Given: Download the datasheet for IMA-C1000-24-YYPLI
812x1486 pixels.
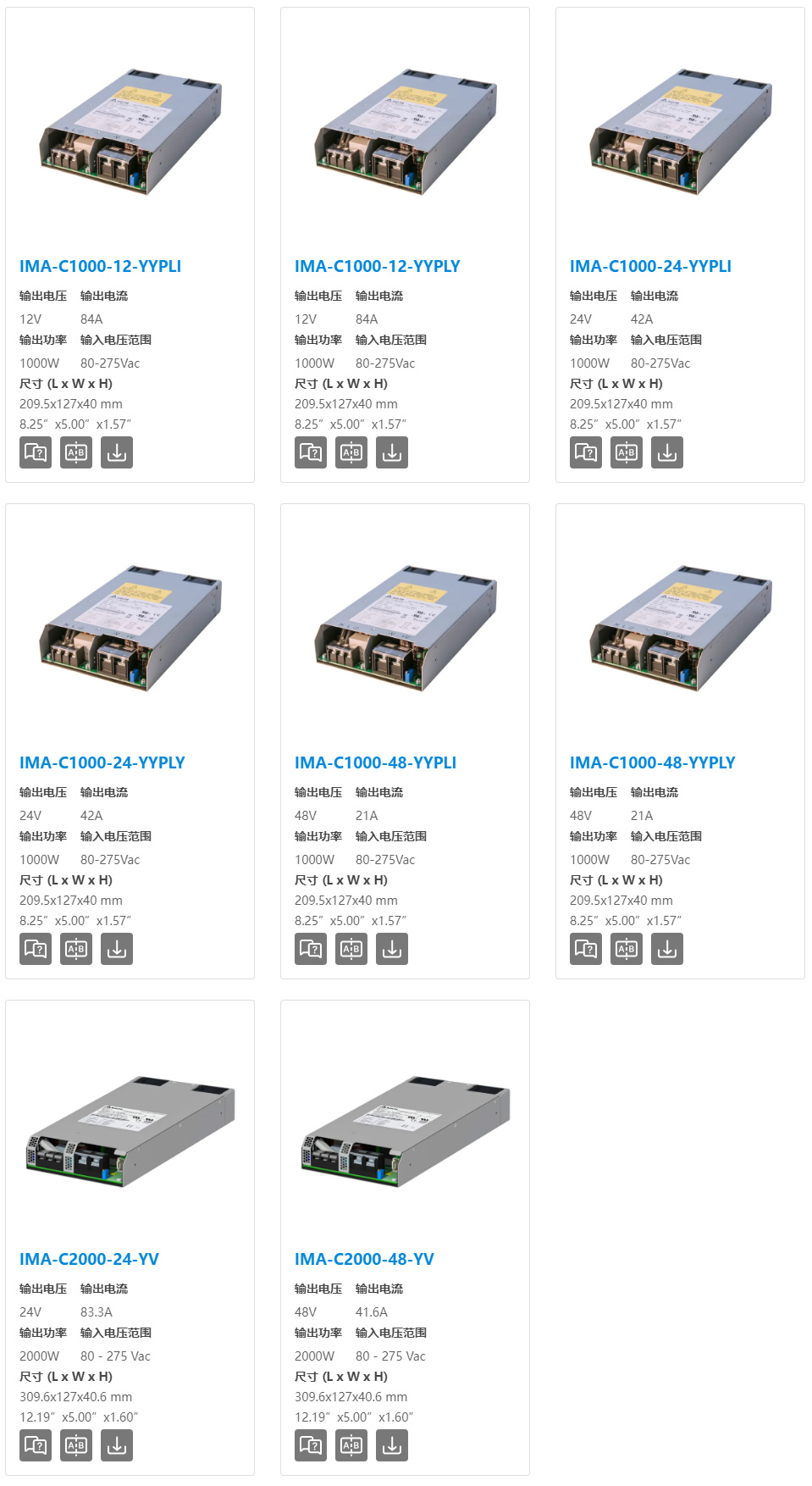Looking at the screenshot, I should [x=667, y=452].
